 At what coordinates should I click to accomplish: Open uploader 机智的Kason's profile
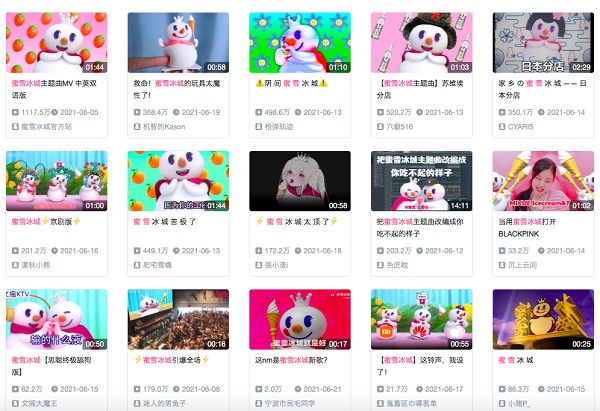(165, 128)
